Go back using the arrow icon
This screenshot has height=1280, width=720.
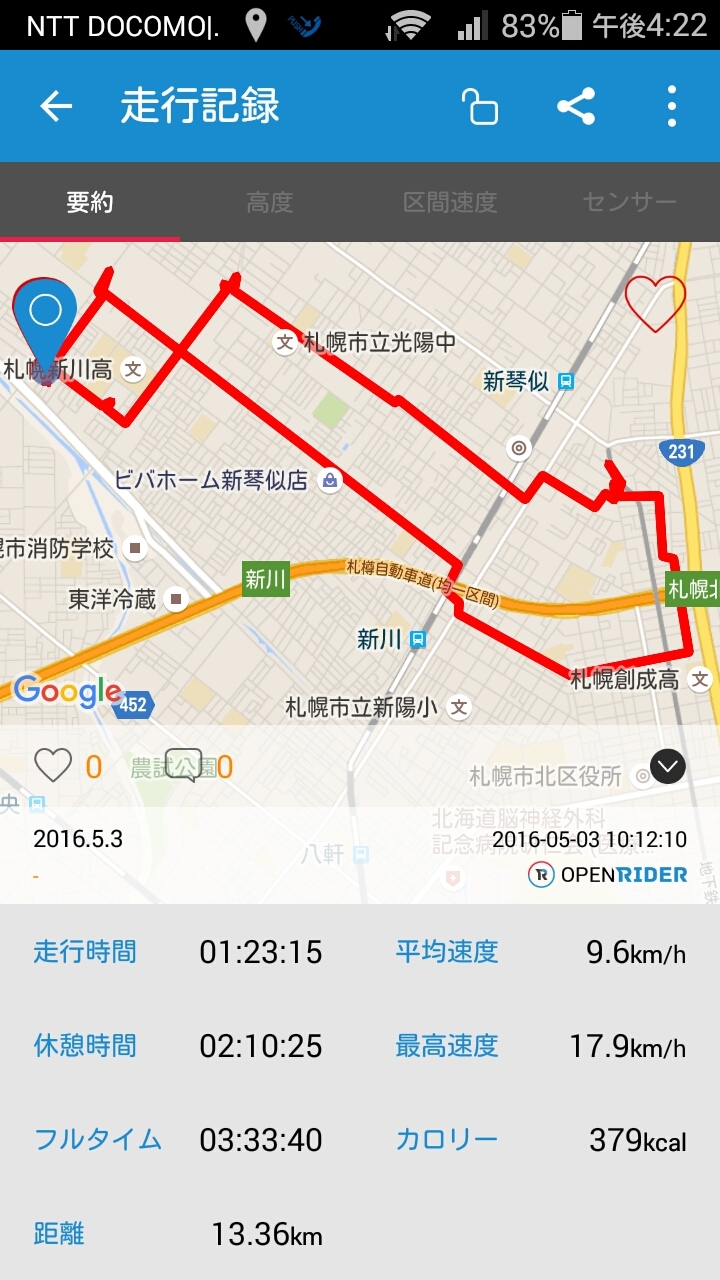click(56, 106)
